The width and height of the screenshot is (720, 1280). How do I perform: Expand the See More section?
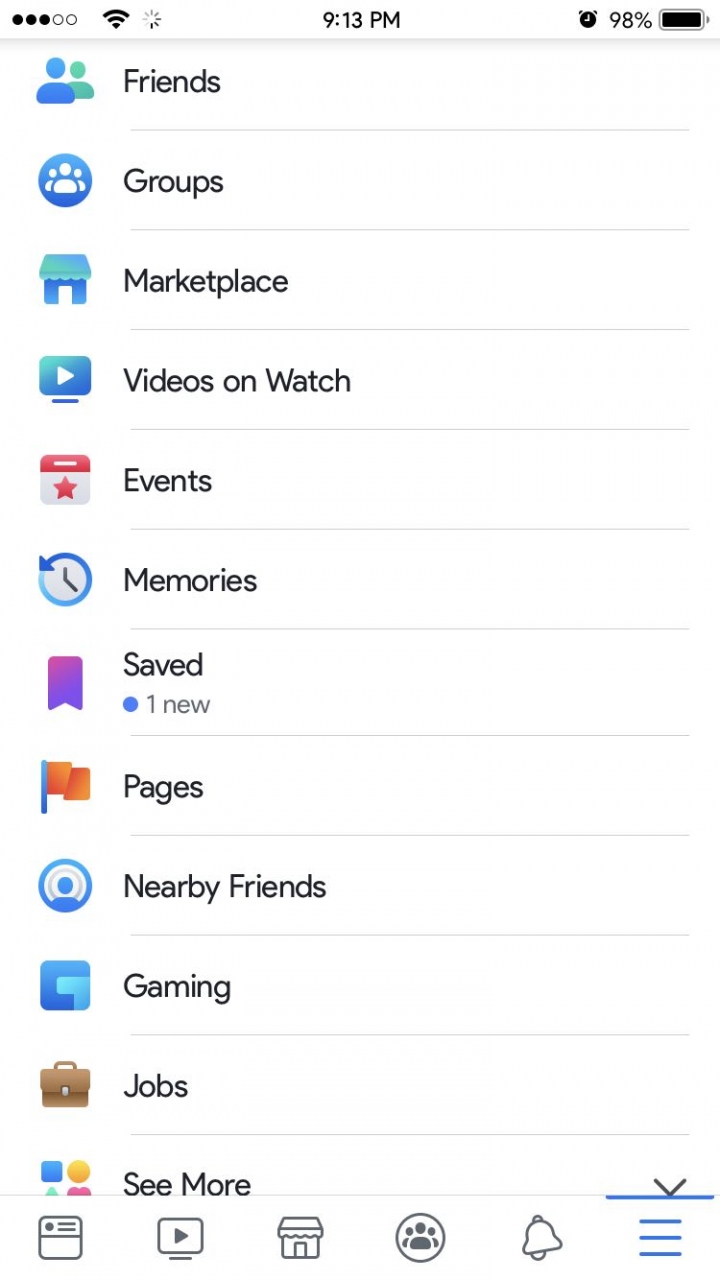(360, 1167)
